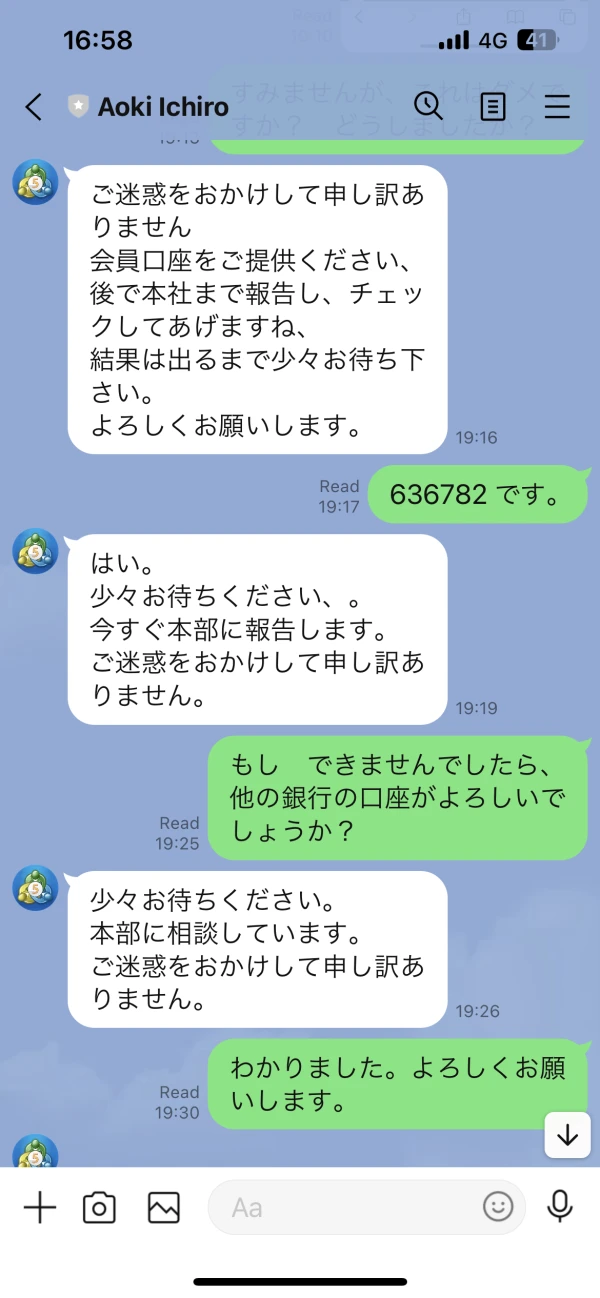The width and height of the screenshot is (600, 1298).
Task: Open the chat hamburger menu
Action: tap(557, 107)
